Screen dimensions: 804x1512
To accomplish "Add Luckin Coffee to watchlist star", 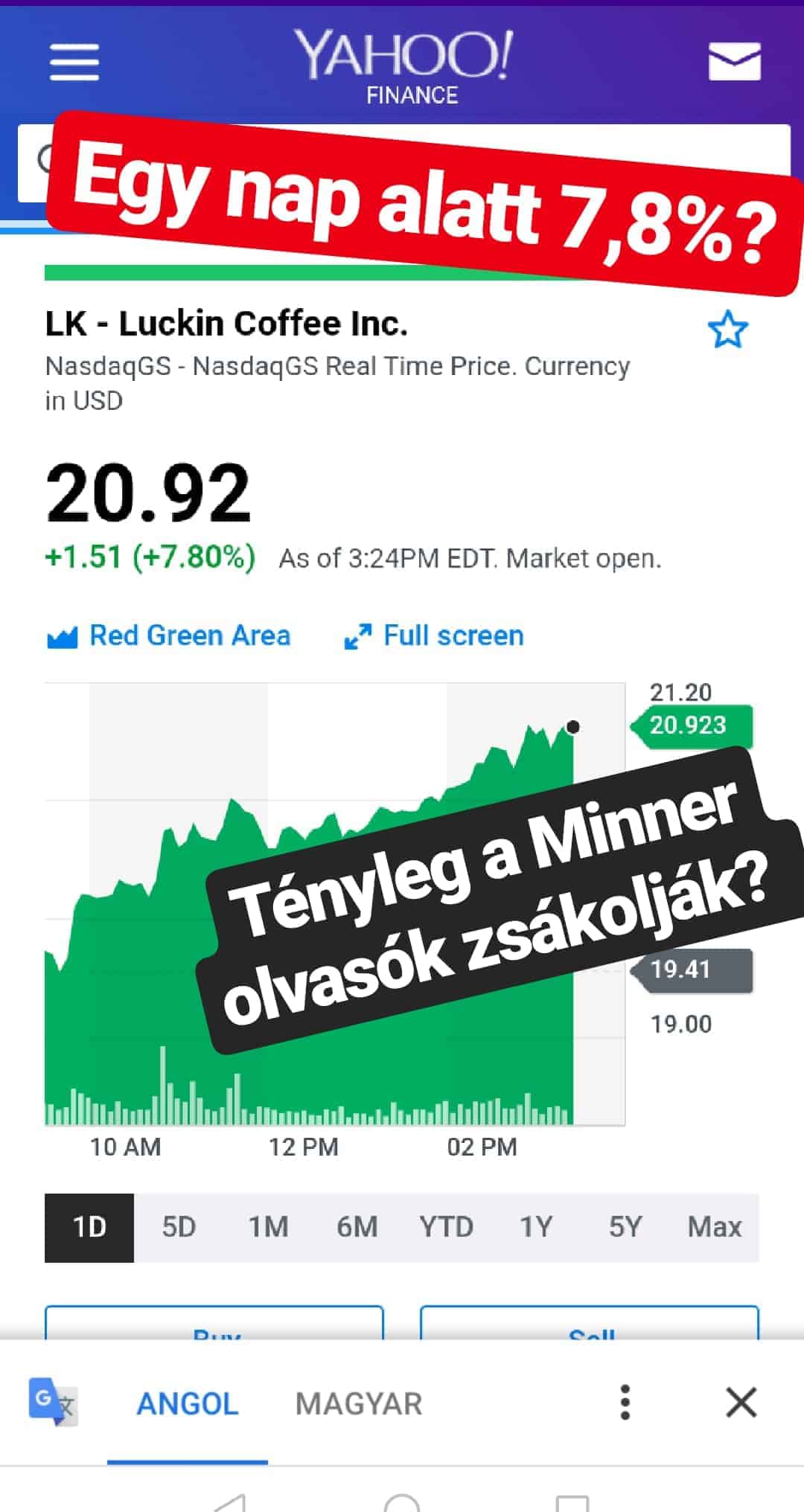I will [x=727, y=330].
